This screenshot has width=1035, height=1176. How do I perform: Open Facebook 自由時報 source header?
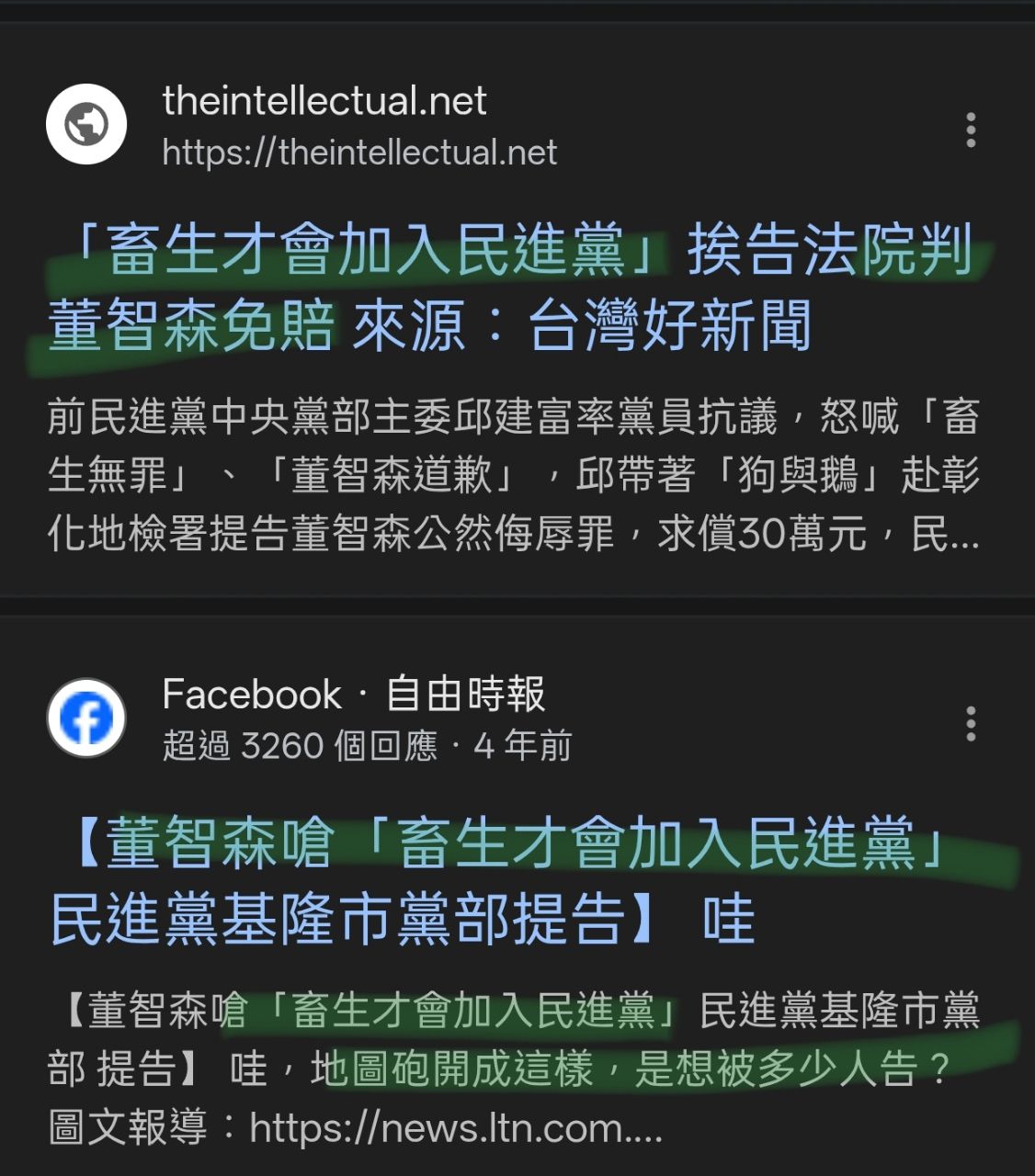click(354, 695)
